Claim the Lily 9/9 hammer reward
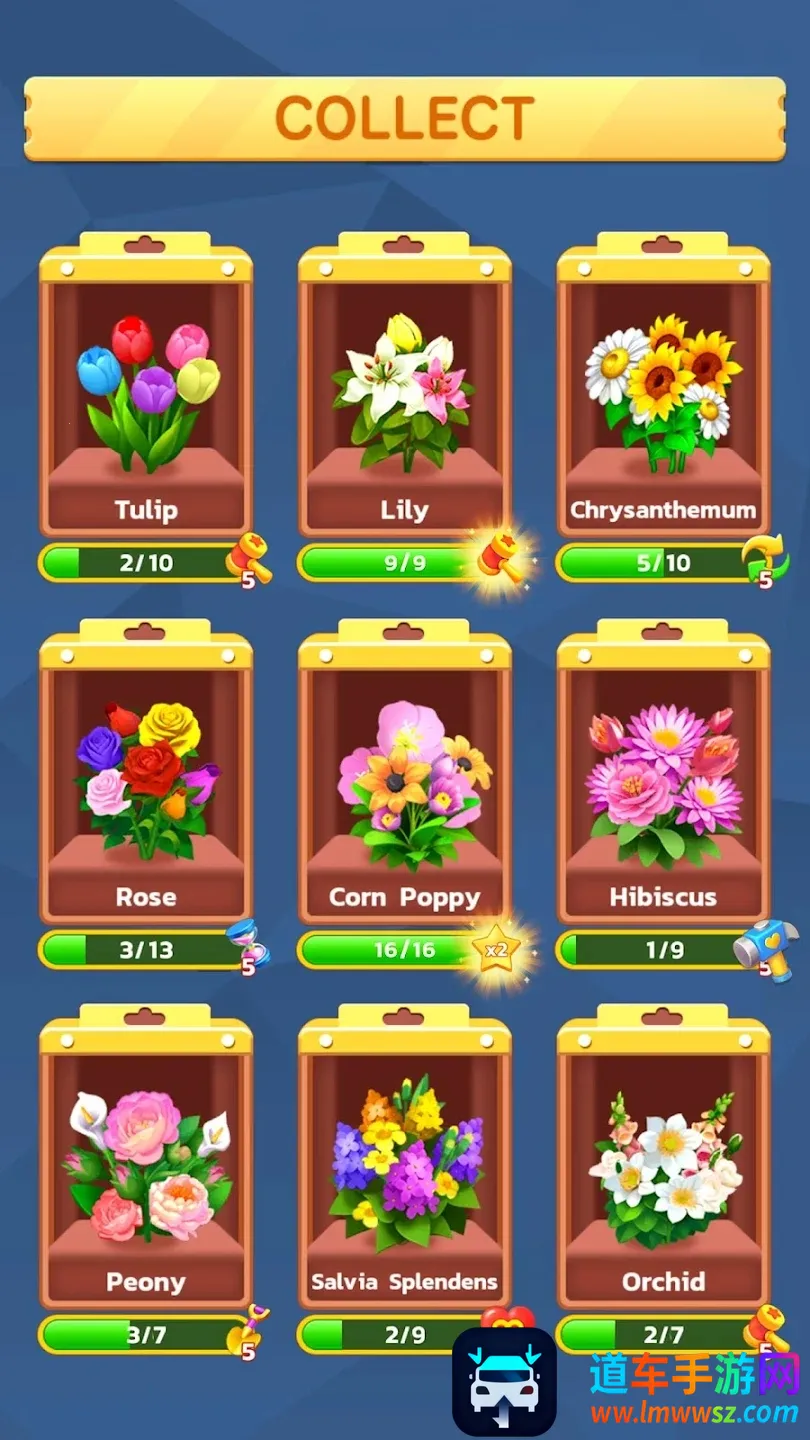The height and width of the screenshot is (1440, 810). click(x=495, y=558)
